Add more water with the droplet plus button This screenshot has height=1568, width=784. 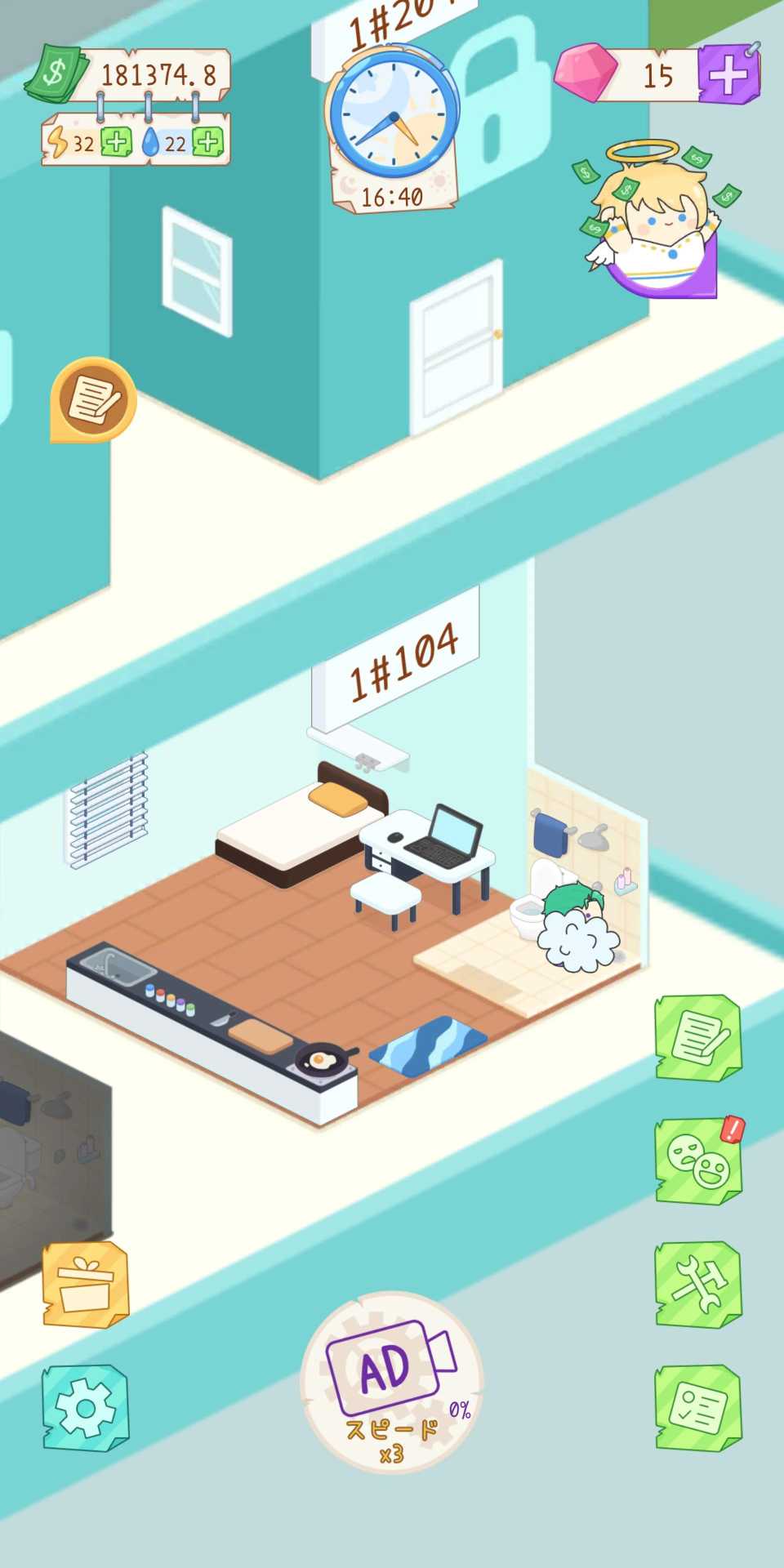[x=208, y=143]
